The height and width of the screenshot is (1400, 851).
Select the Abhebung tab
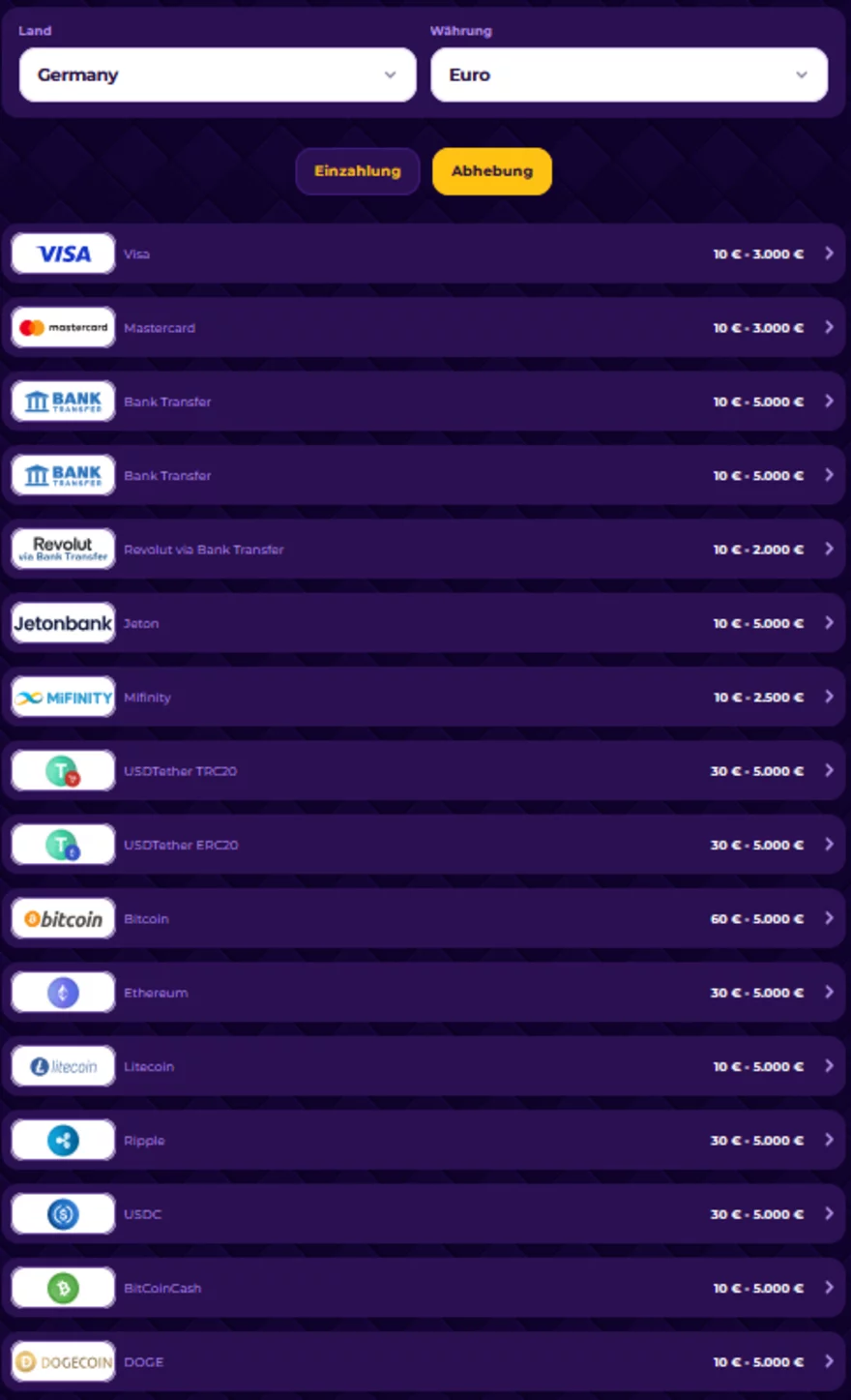(x=492, y=171)
